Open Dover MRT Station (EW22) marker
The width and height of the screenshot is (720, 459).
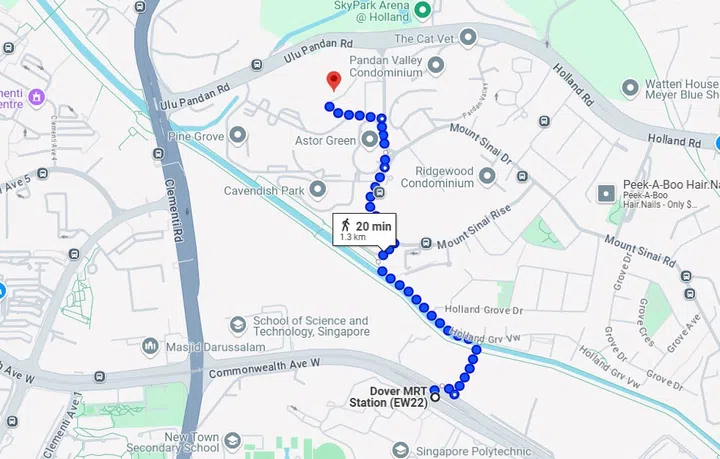point(434,396)
